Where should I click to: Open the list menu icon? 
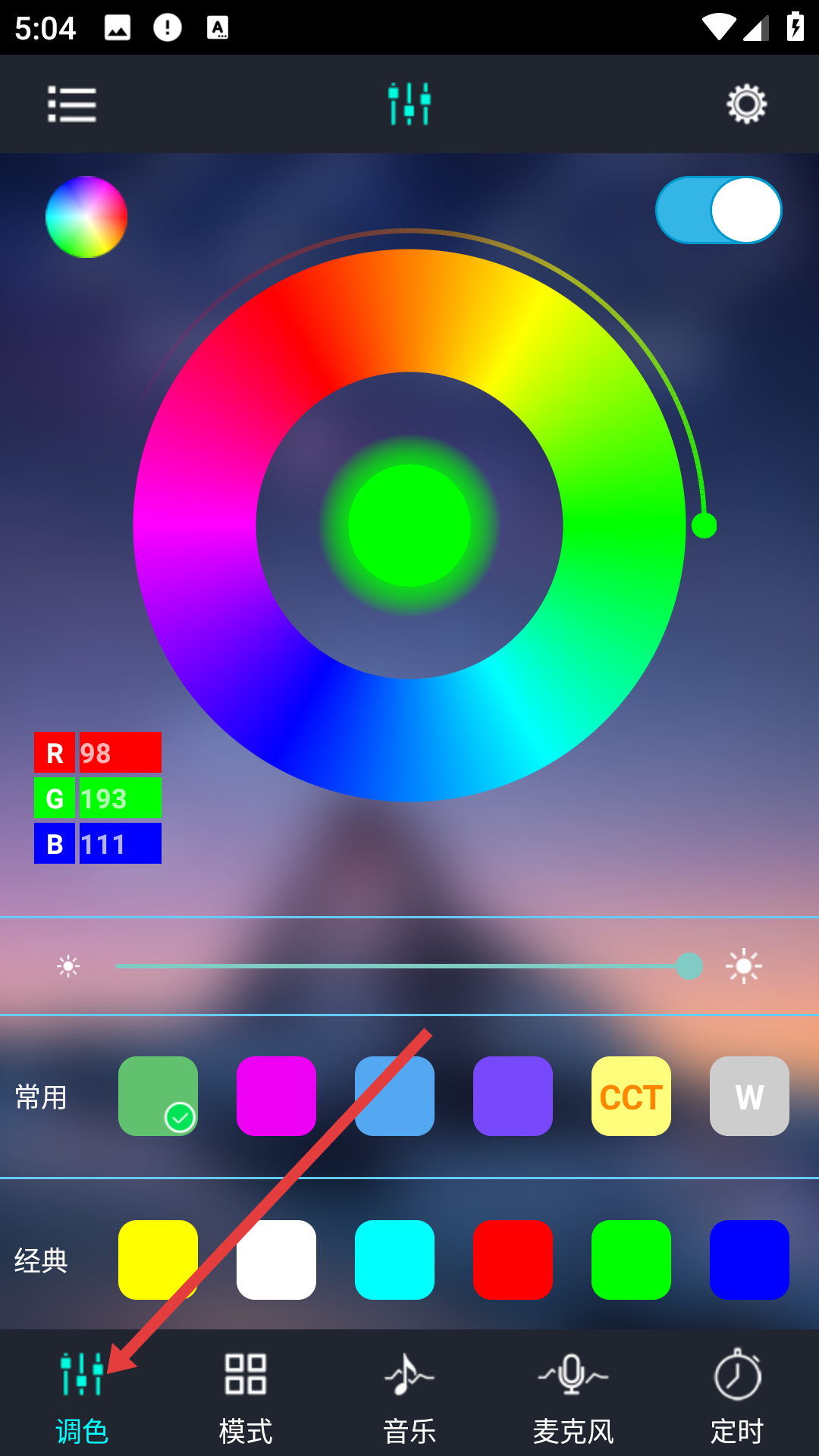72,104
